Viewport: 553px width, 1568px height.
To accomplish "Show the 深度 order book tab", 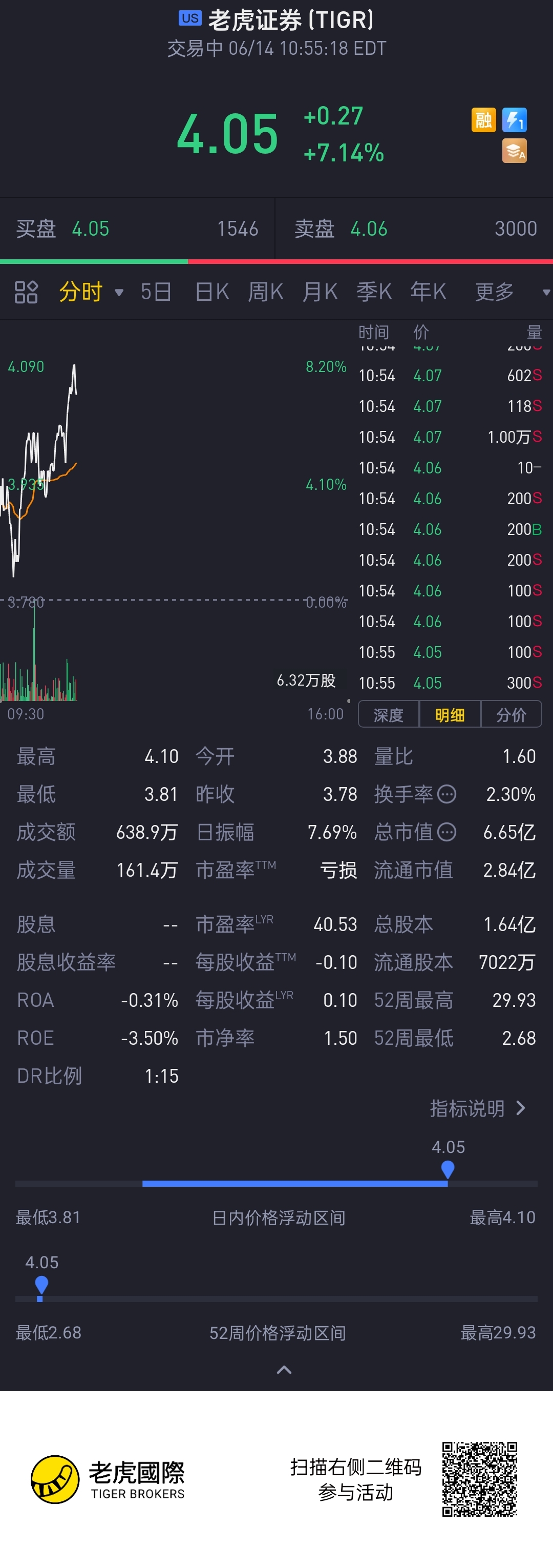I will pos(389,715).
